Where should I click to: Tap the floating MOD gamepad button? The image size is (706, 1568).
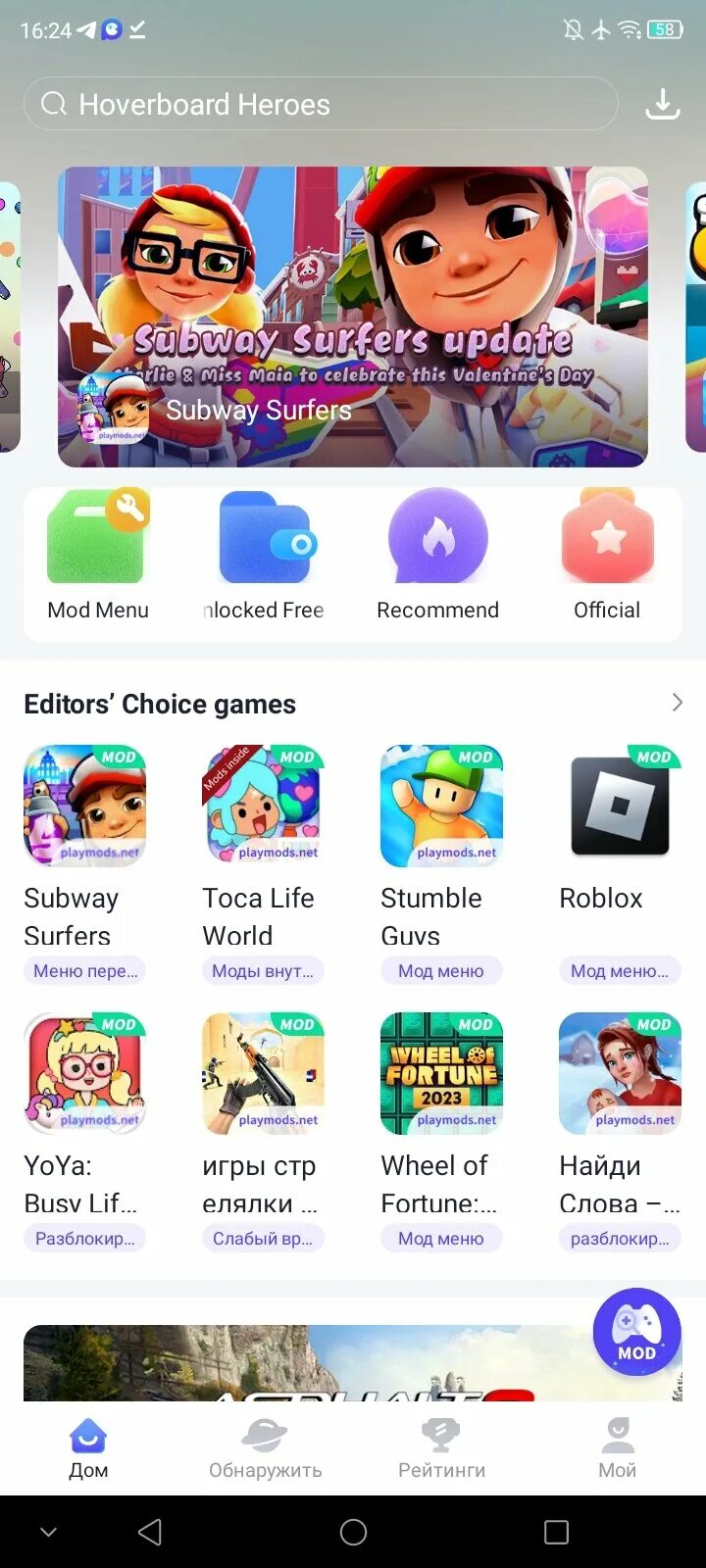pyautogui.click(x=636, y=1332)
